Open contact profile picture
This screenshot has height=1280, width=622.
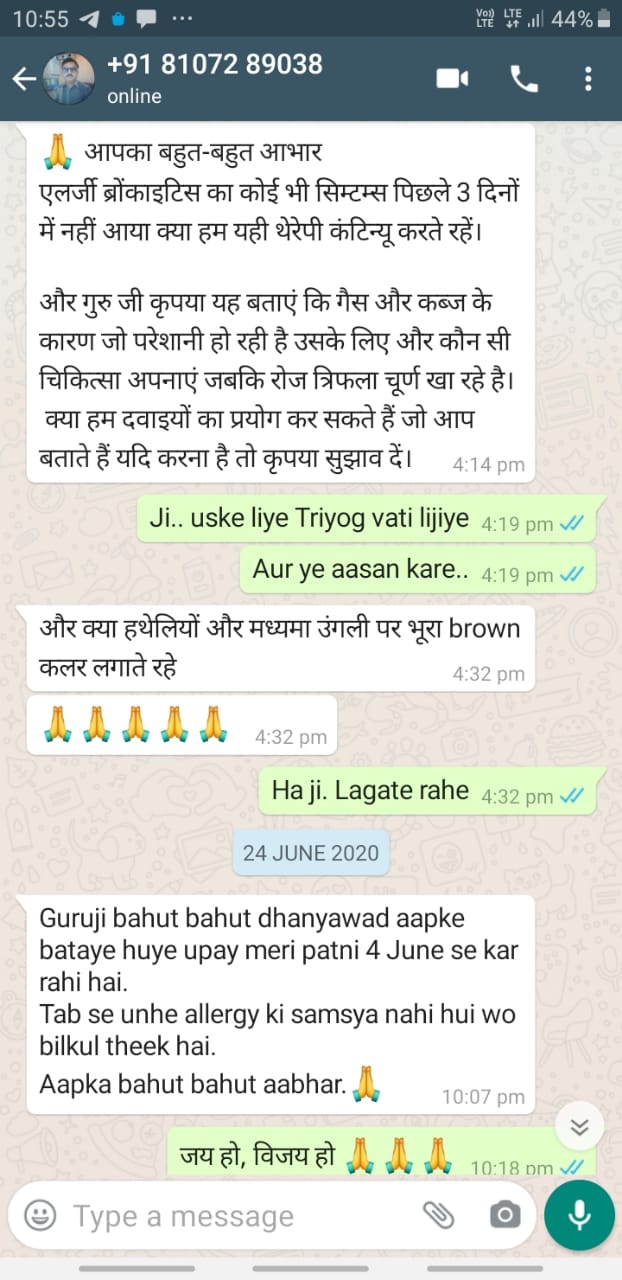click(x=69, y=79)
